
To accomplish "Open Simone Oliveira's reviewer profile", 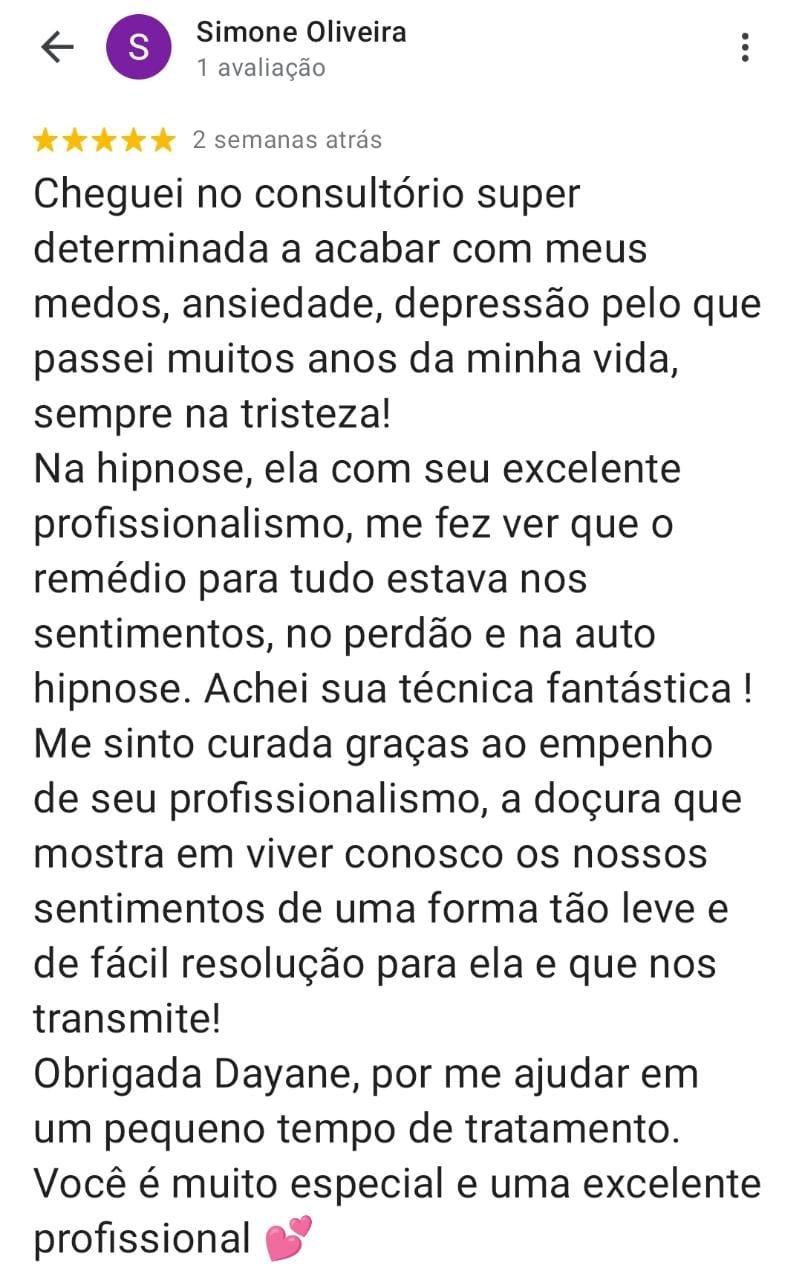I will [x=300, y=33].
